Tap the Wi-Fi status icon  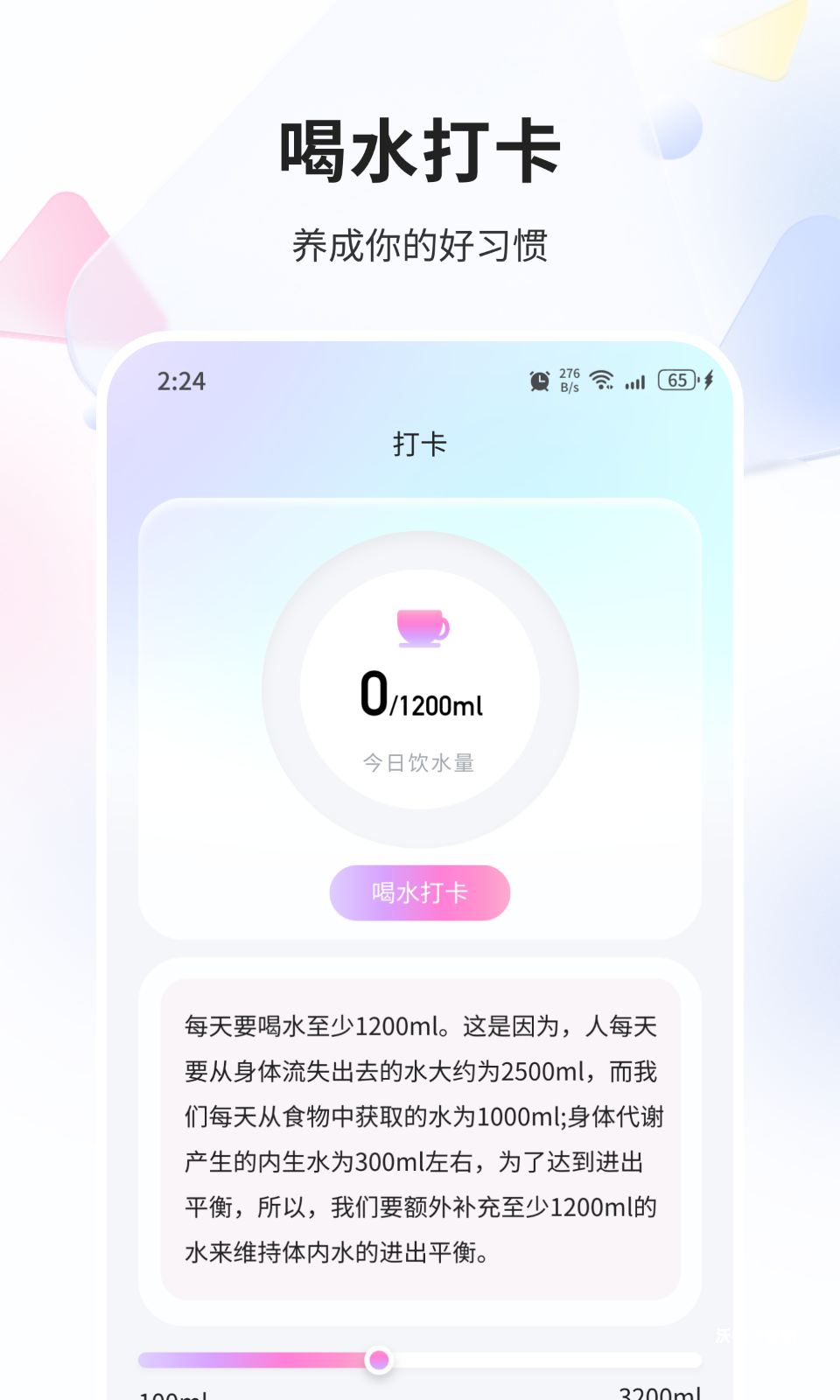click(x=600, y=381)
